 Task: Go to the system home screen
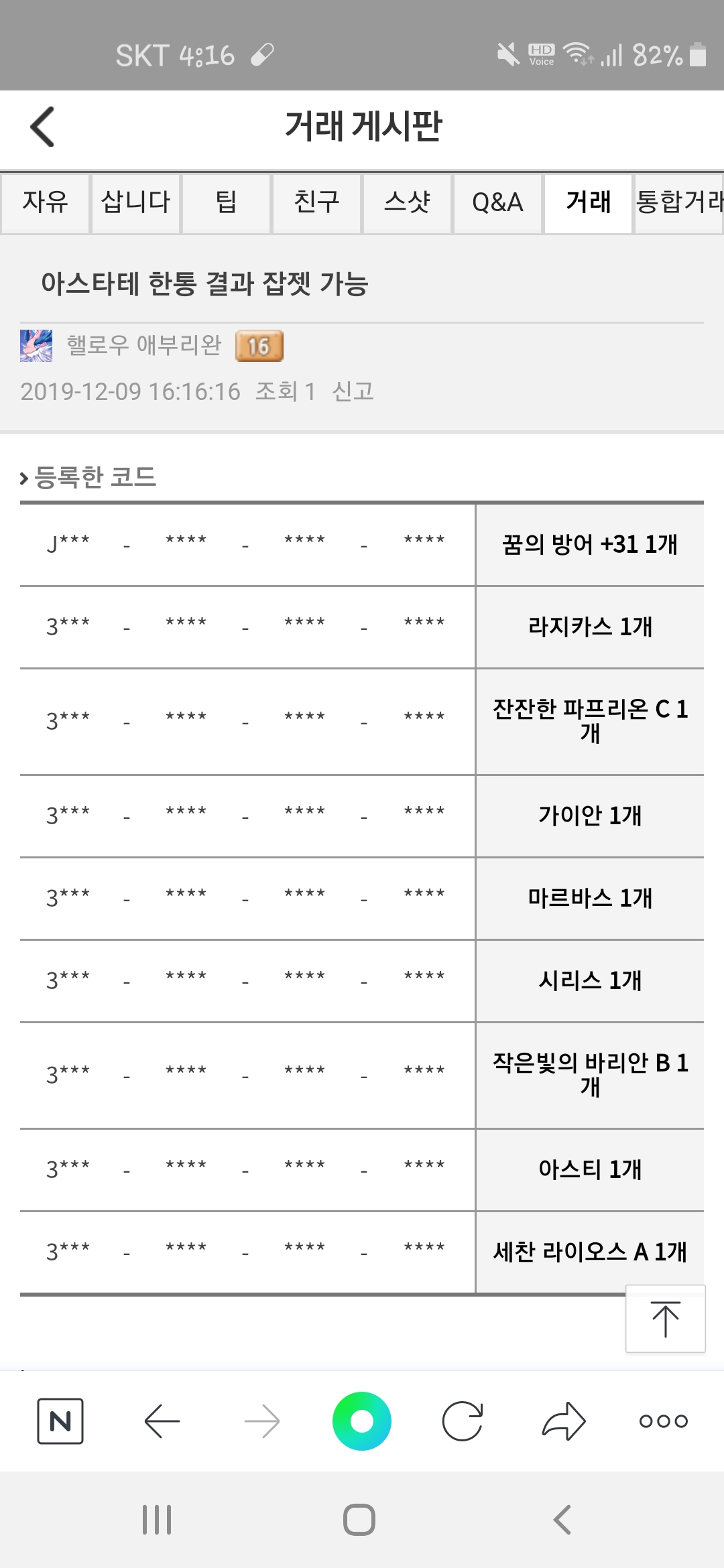pyautogui.click(x=359, y=1520)
